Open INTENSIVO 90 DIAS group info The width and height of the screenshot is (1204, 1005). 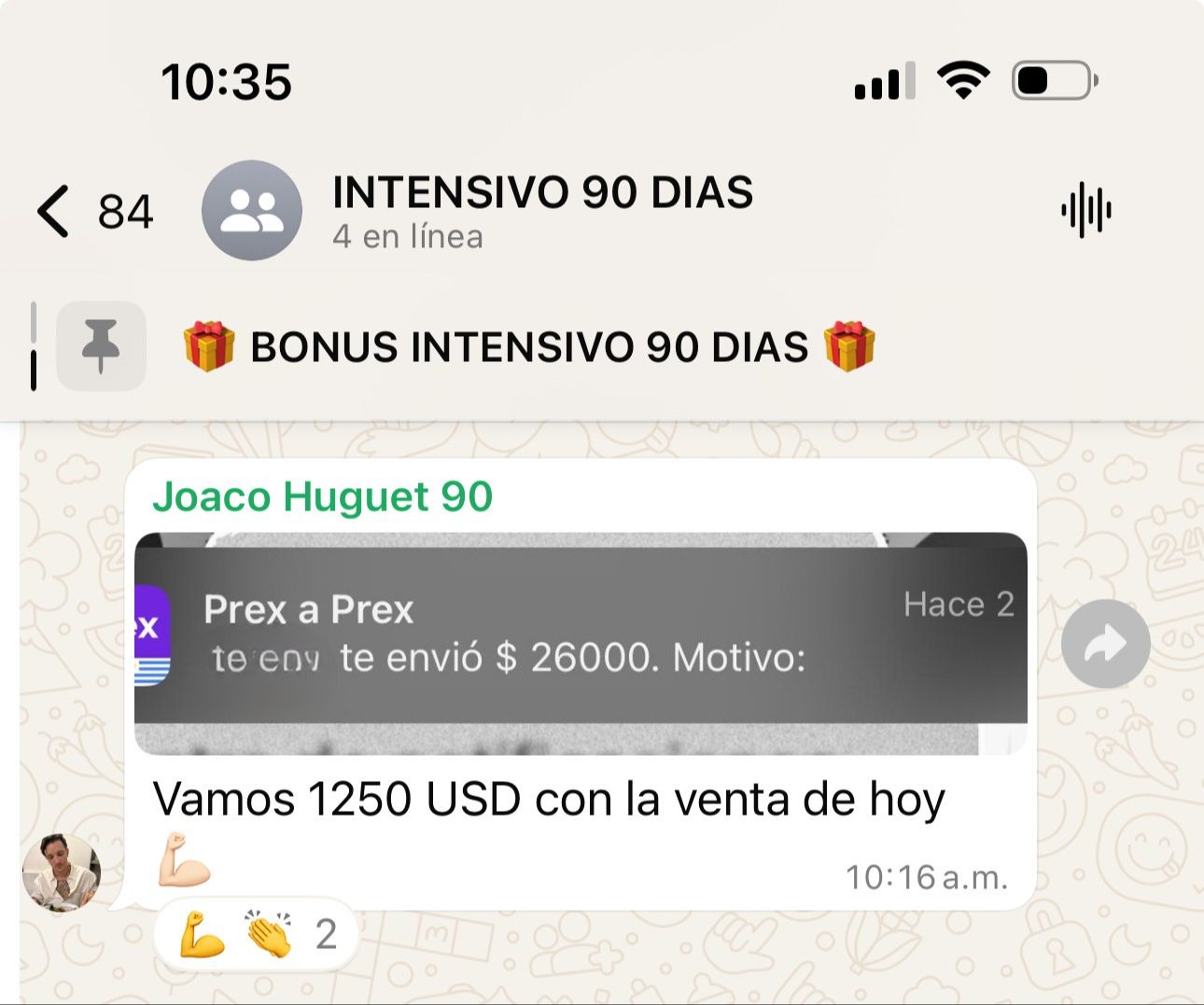(541, 210)
